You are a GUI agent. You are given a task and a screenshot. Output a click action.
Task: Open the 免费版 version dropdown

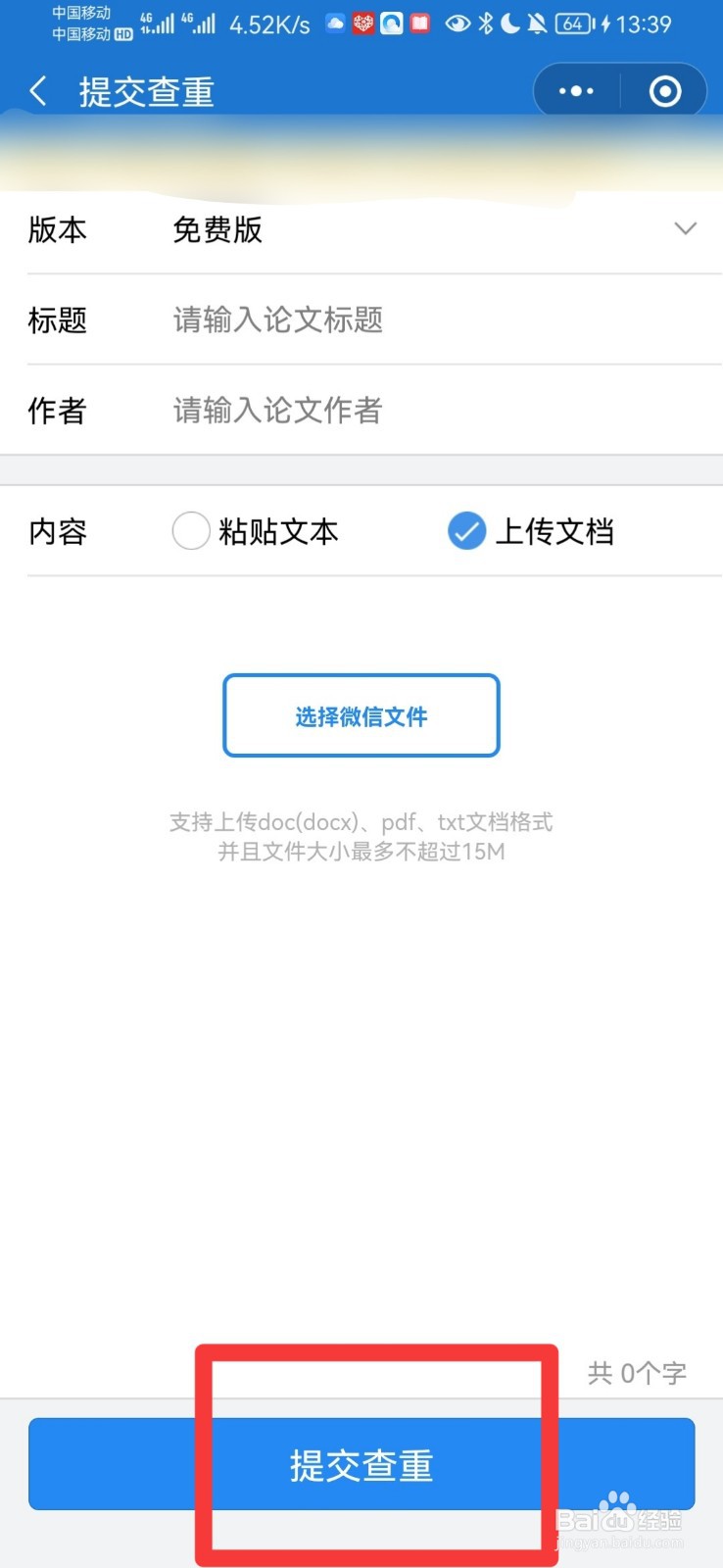pyautogui.click(x=217, y=229)
